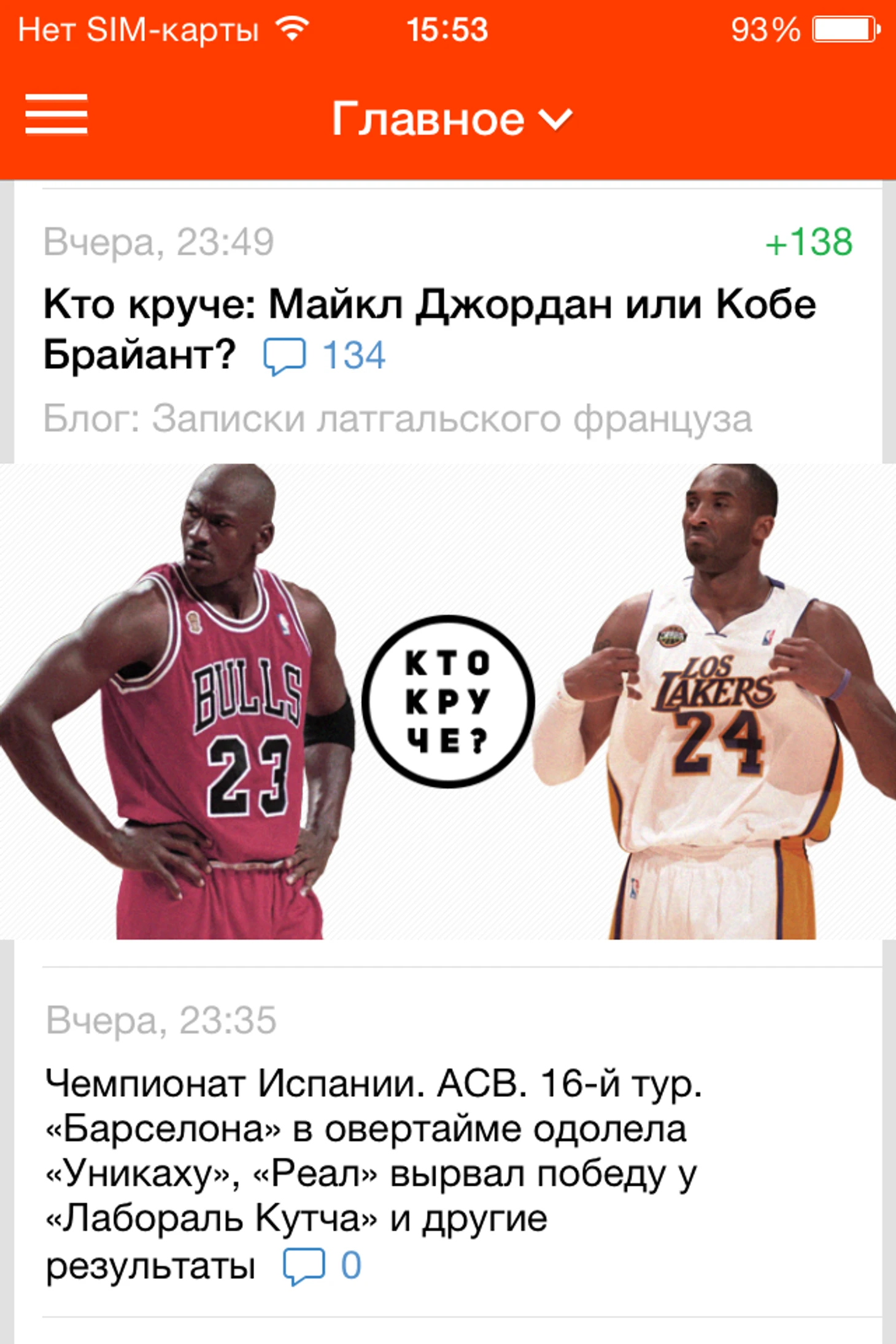Viewport: 896px width, 1344px height.
Task: Open comments on the Jordan vs Kobe post
Action: coord(325,356)
